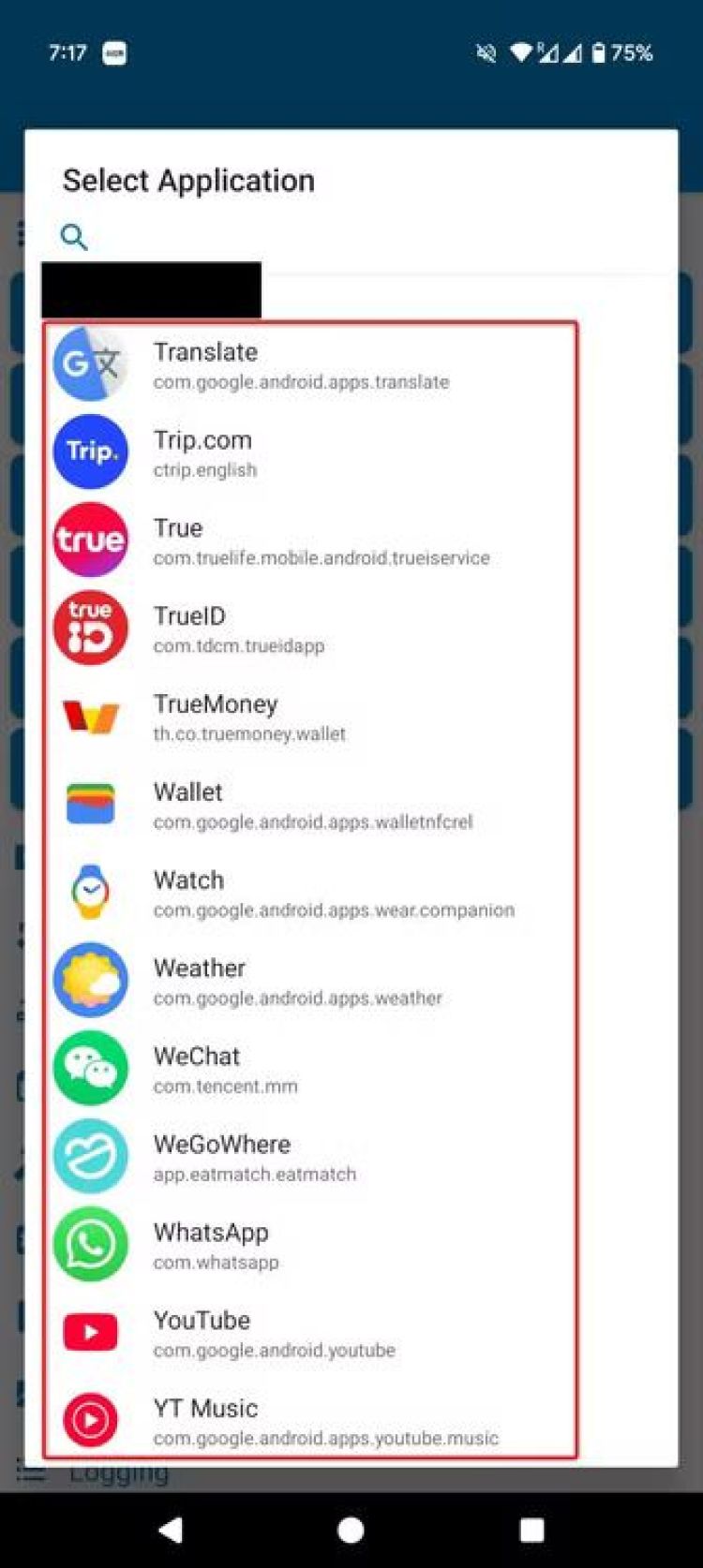Screen dimensions: 703x1568
Task: Go to the home screen
Action: pos(351,1530)
